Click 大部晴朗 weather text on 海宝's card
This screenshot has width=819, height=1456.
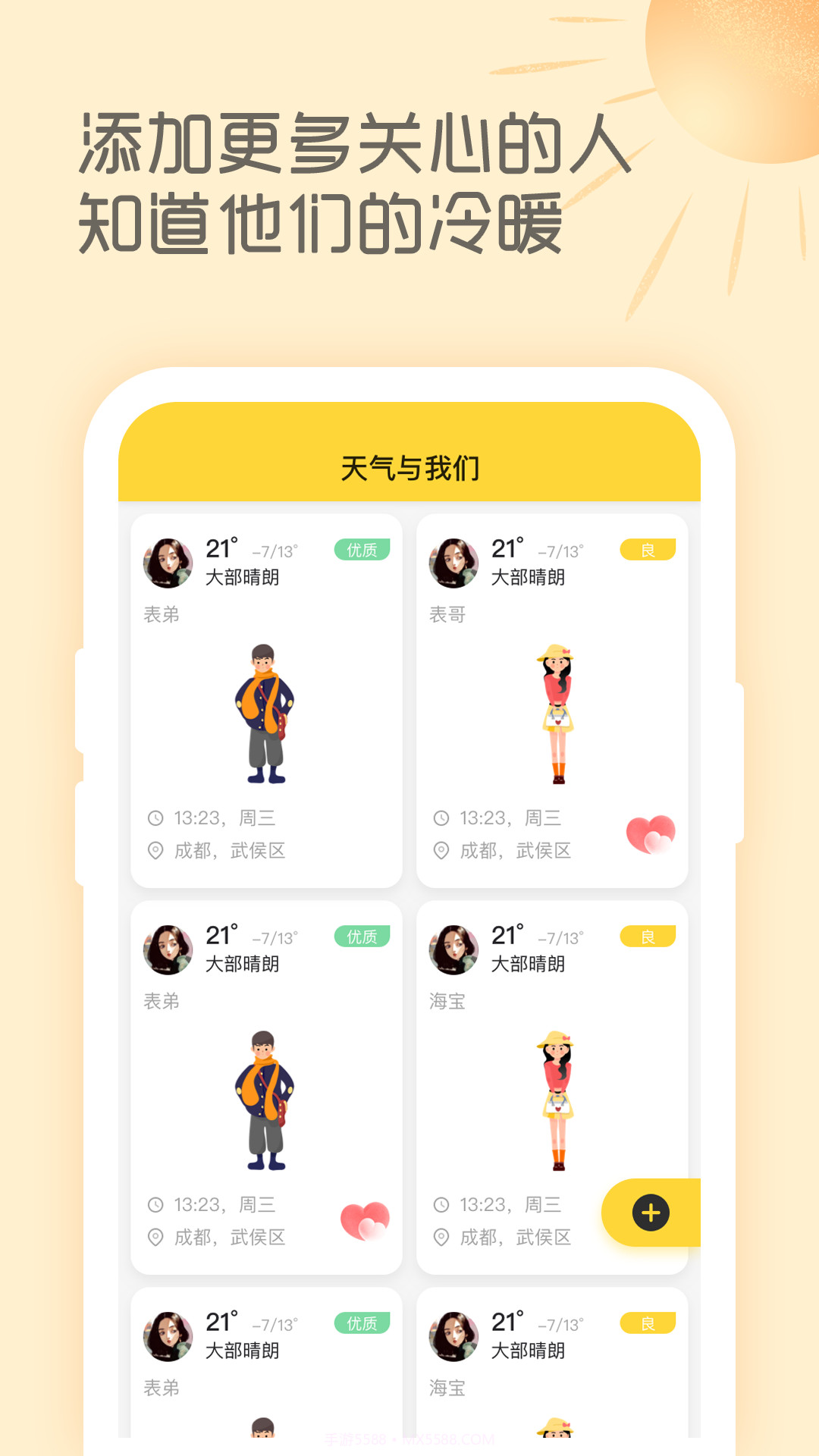[x=526, y=963]
